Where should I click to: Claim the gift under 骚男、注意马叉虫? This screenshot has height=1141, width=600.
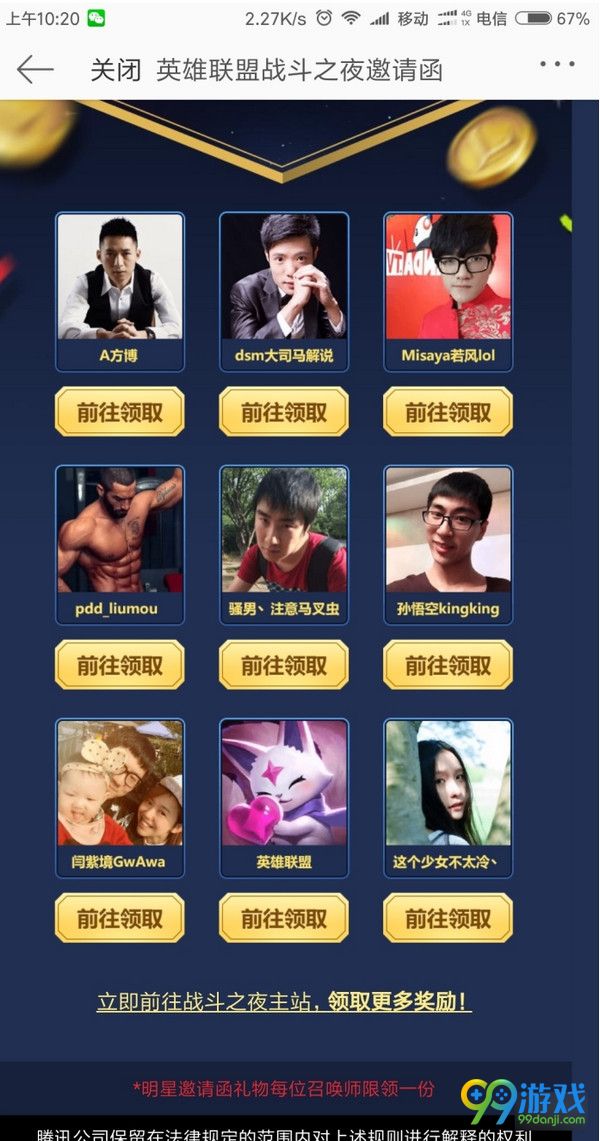(x=284, y=664)
